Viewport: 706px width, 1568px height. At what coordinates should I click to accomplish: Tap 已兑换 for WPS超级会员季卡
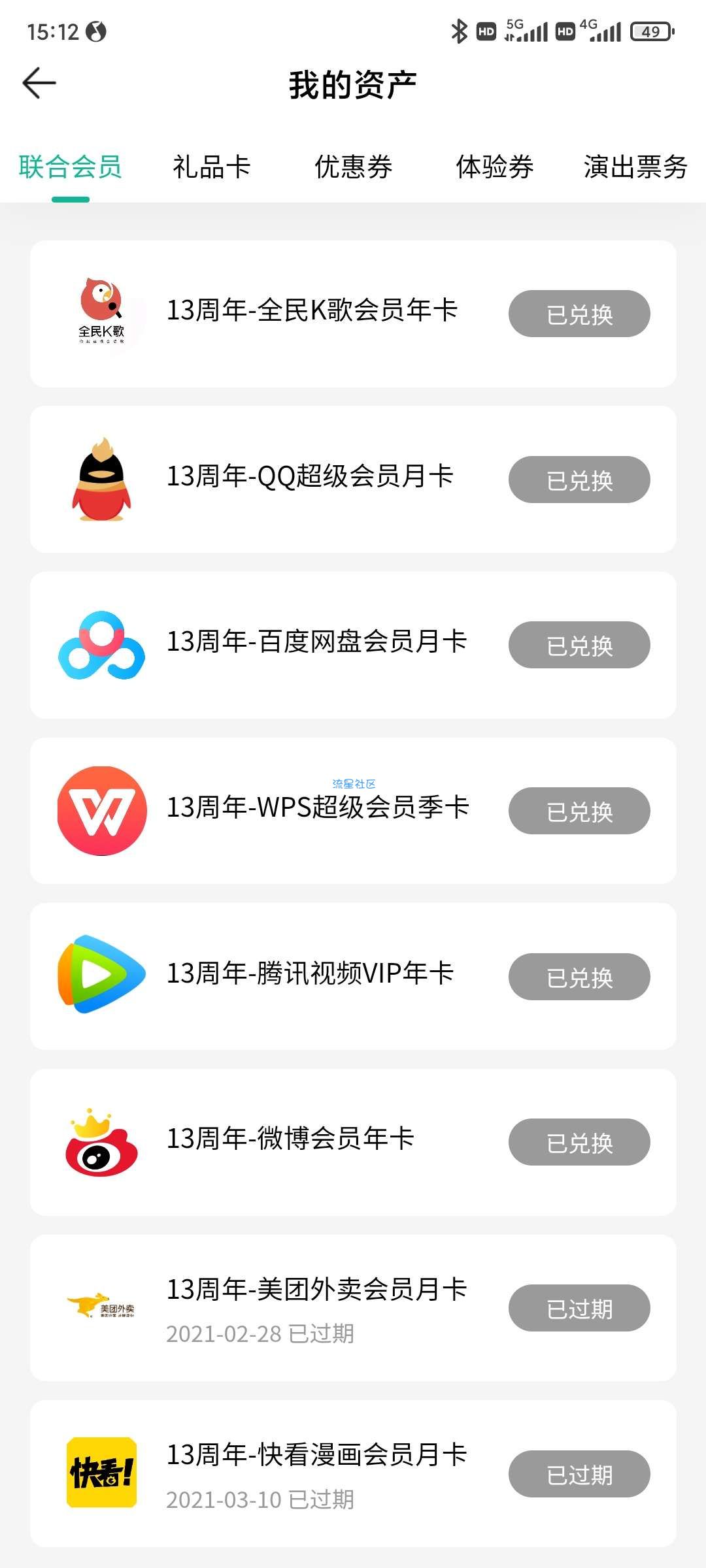point(579,811)
